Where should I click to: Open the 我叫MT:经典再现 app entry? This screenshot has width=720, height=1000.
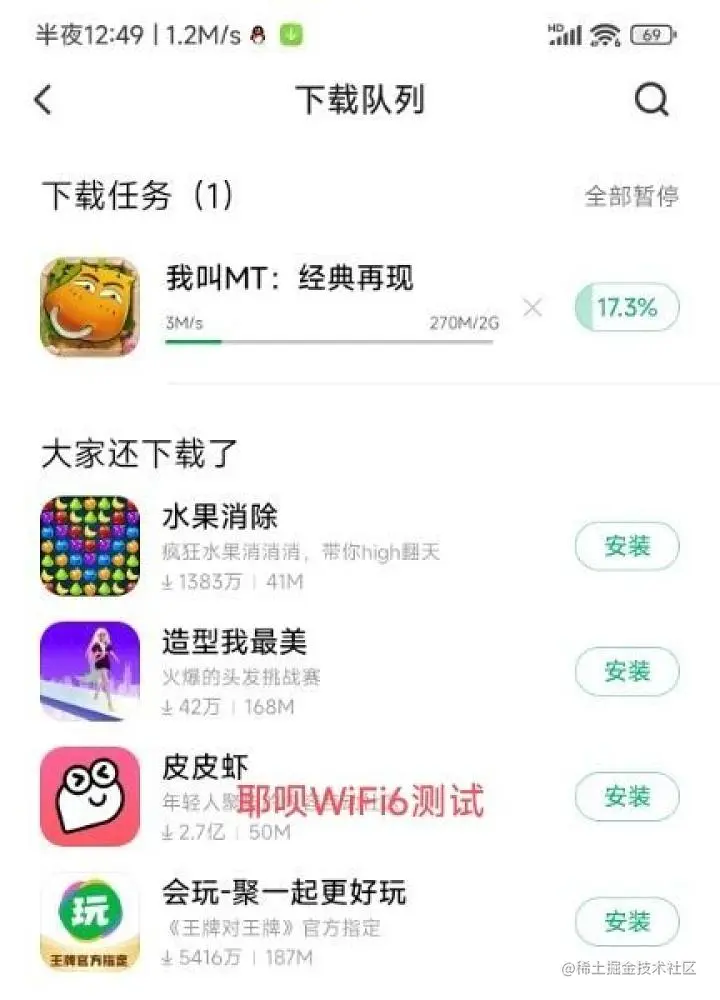coord(290,279)
